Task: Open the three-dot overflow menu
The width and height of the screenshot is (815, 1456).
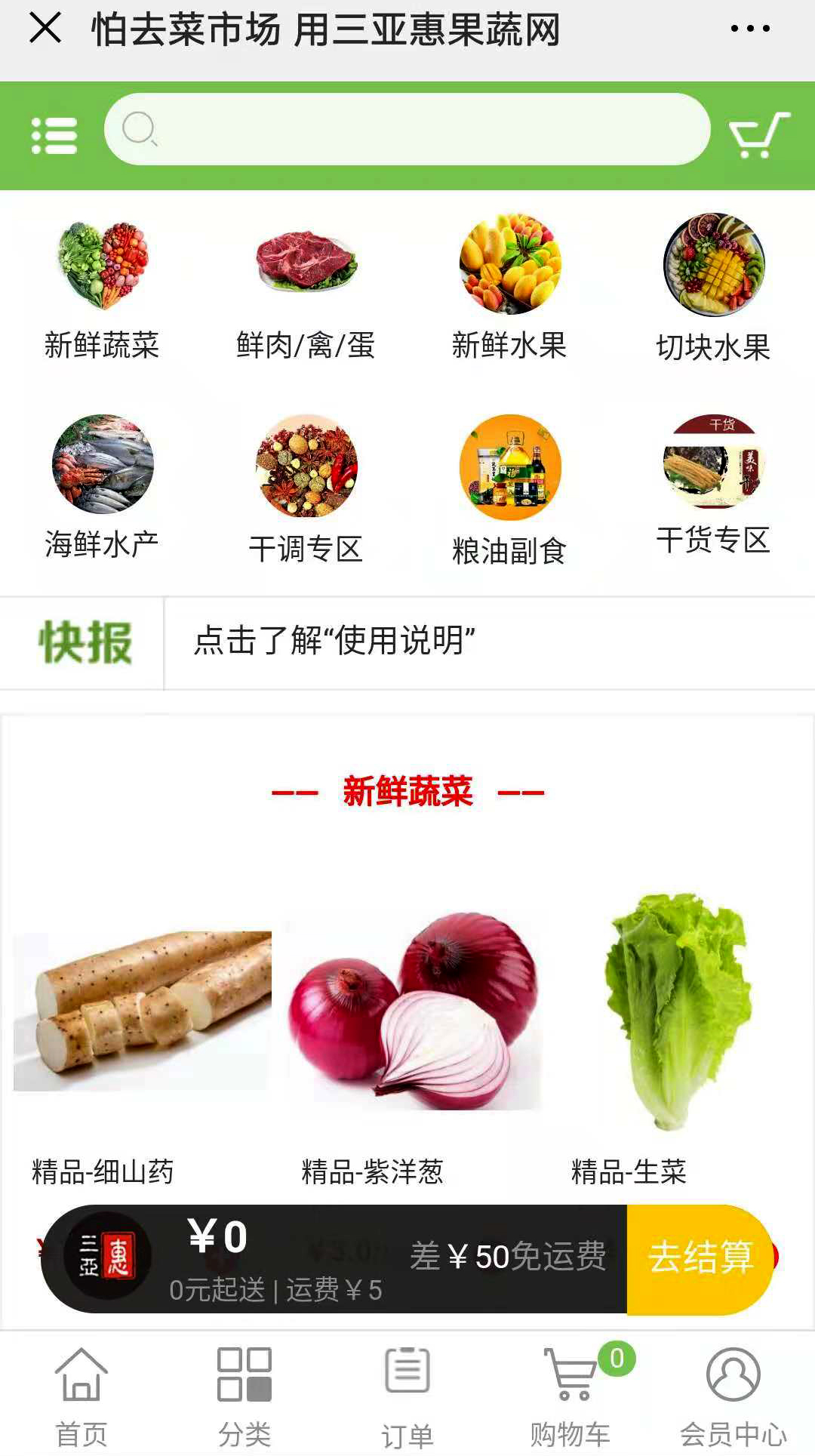Action: tap(750, 29)
